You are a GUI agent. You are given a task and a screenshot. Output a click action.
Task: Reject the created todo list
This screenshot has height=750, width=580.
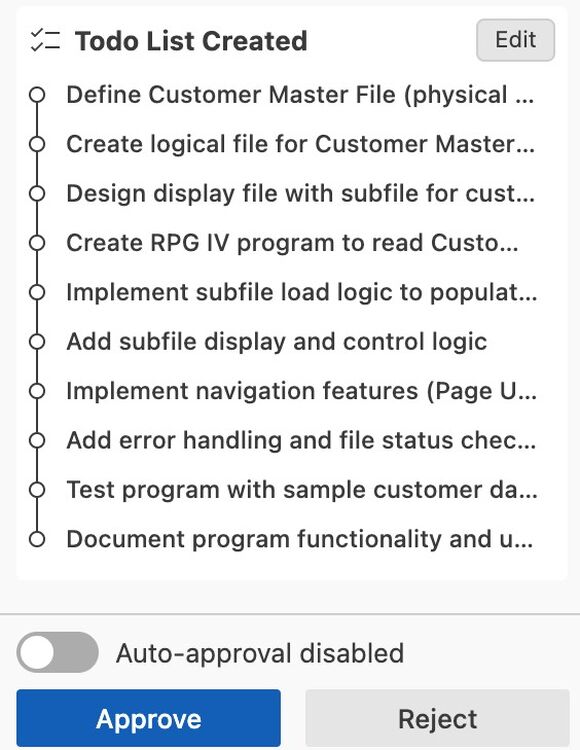(438, 718)
